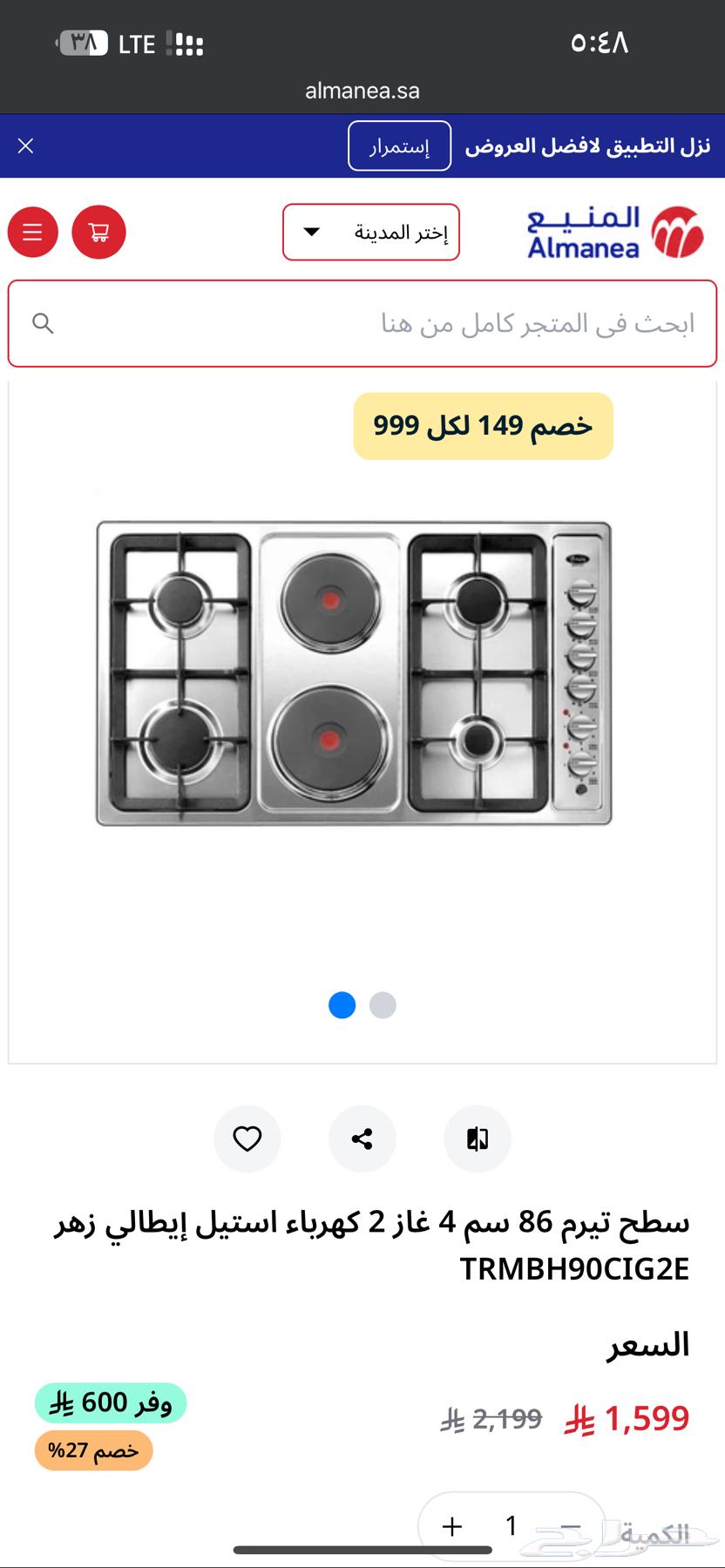The height and width of the screenshot is (1568, 725).
Task: Open the almanea.sa address bar
Action: tap(362, 90)
